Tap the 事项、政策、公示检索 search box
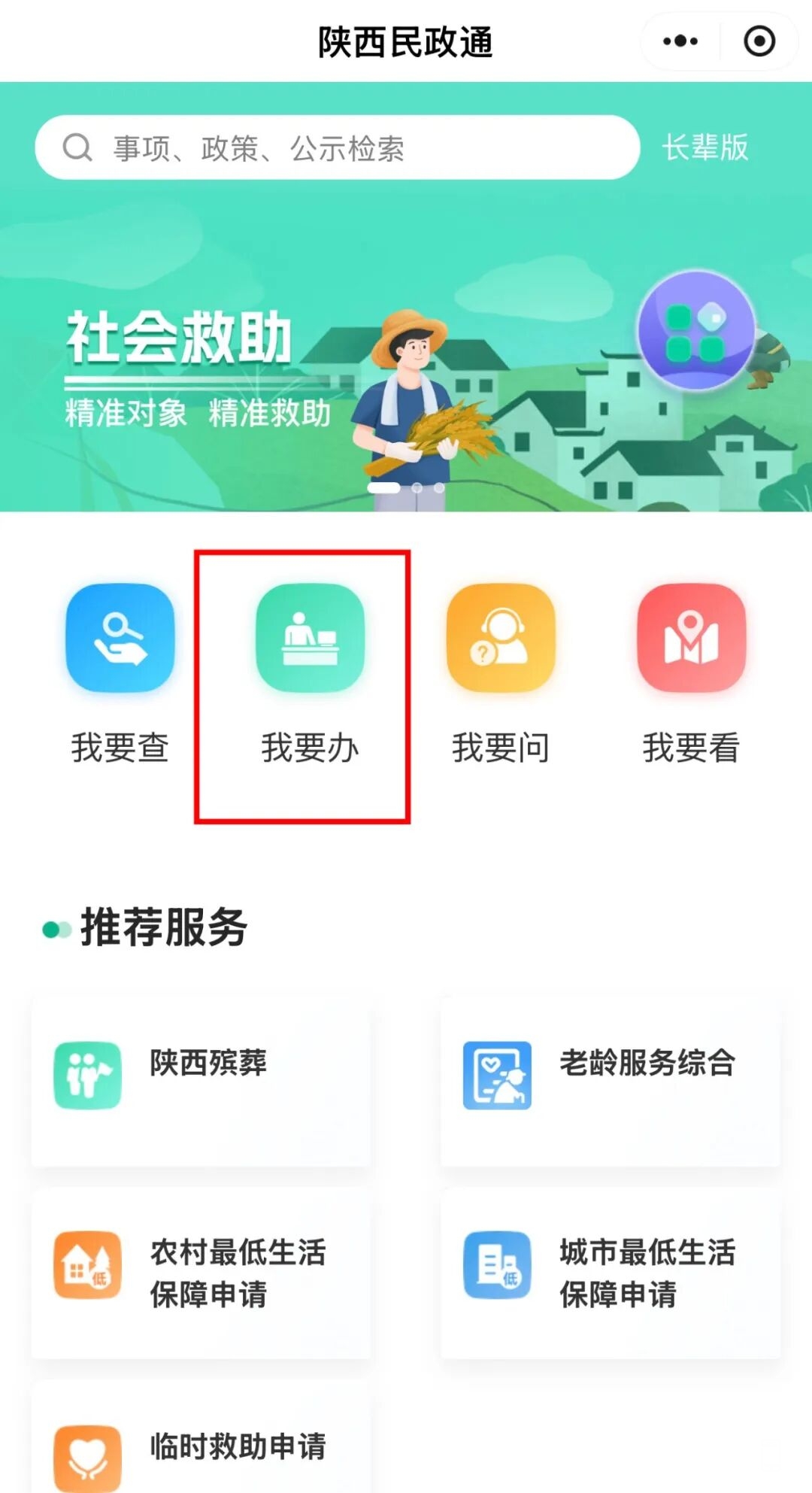This screenshot has height=1493, width=812. pyautogui.click(x=337, y=147)
